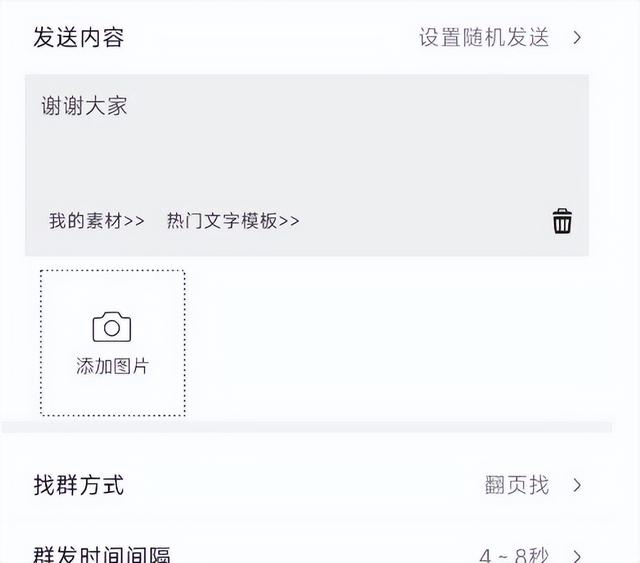Open 设置随机发送 settings
Viewport: 640px width, 563px height.
pyautogui.click(x=498, y=38)
